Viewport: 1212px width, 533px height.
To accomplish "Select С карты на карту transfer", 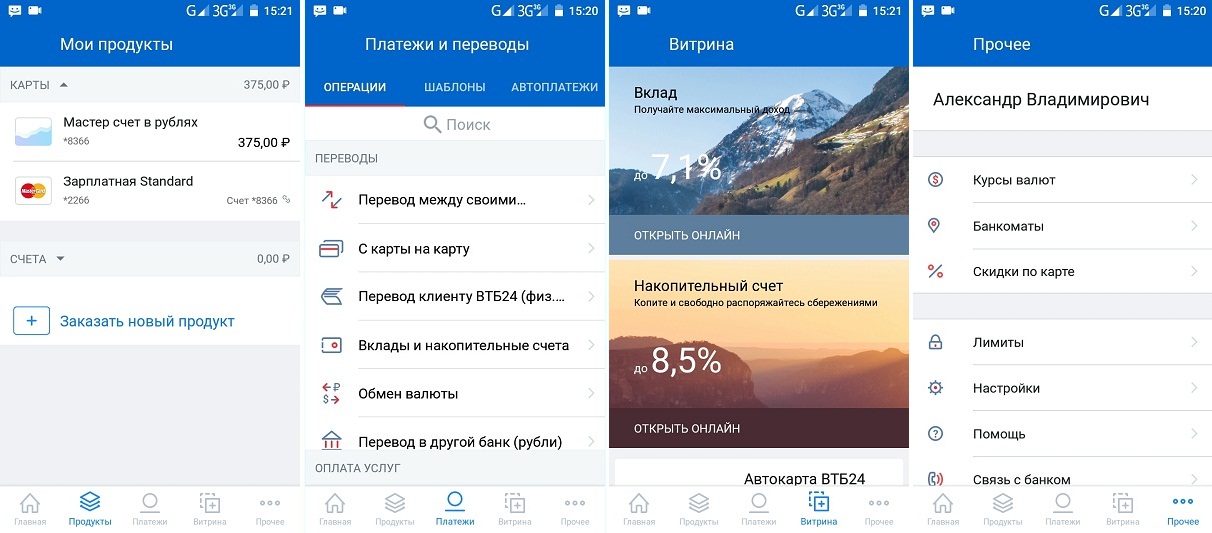I will (x=455, y=248).
